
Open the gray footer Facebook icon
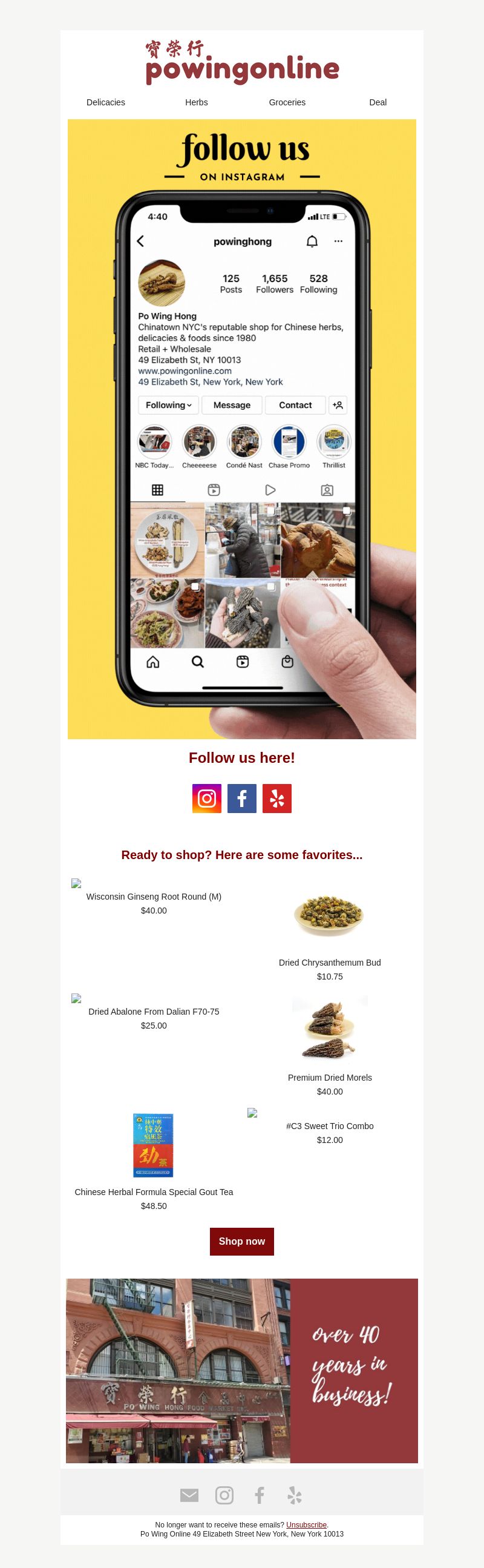click(x=260, y=1495)
